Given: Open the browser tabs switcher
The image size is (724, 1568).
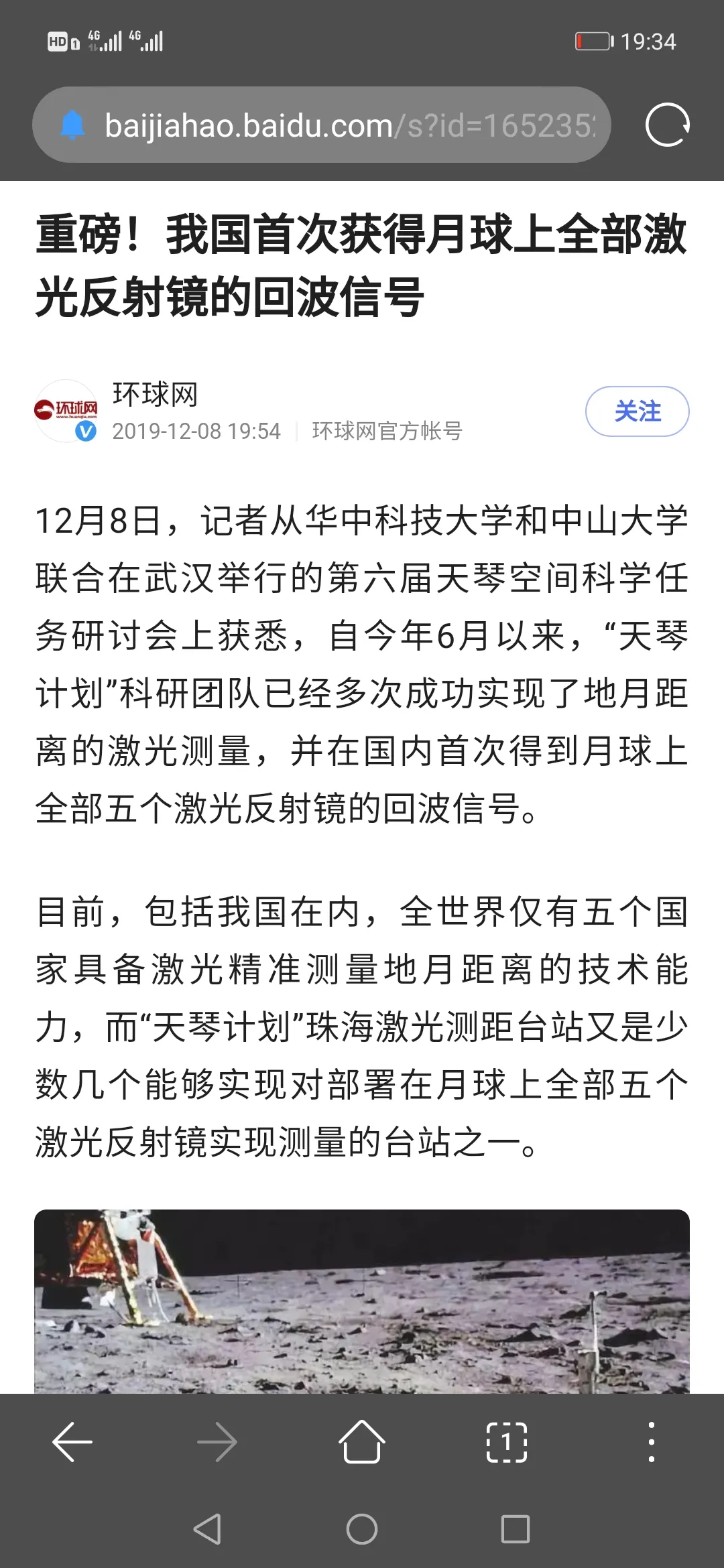Looking at the screenshot, I should click(507, 1442).
